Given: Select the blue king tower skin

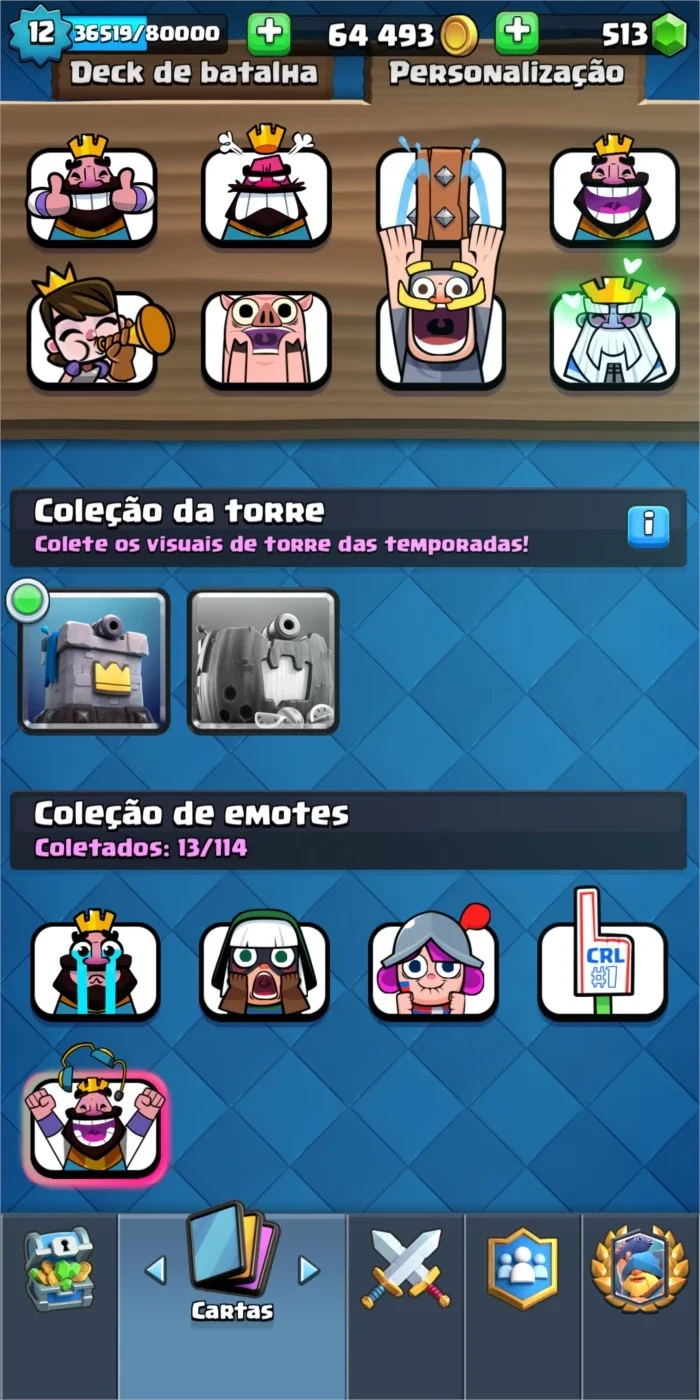Looking at the screenshot, I should 95,662.
